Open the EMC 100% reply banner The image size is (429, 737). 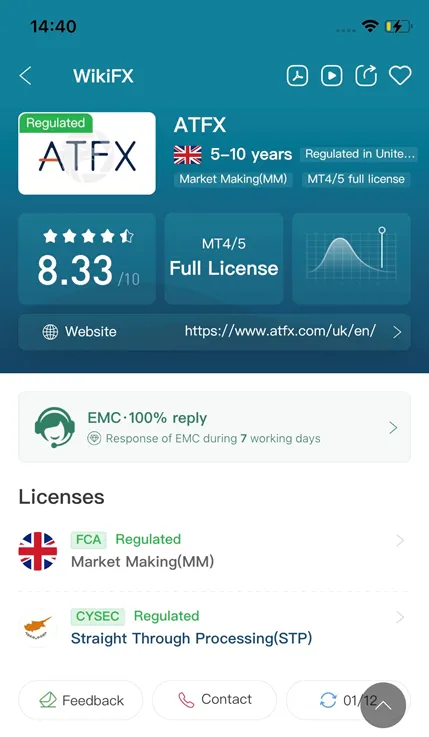click(x=214, y=427)
